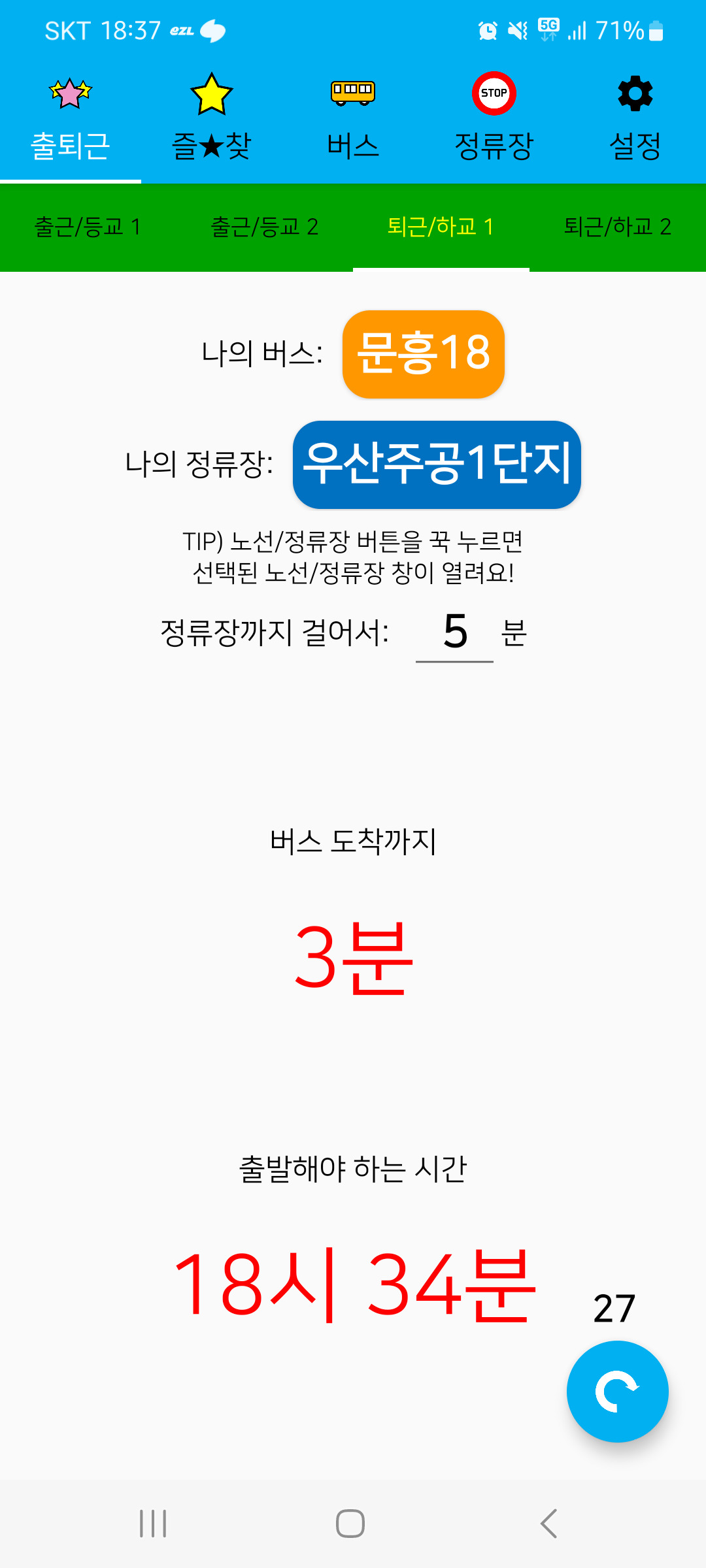
Task: Switch to 출근/등교 1 sub-tab
Action: [88, 227]
